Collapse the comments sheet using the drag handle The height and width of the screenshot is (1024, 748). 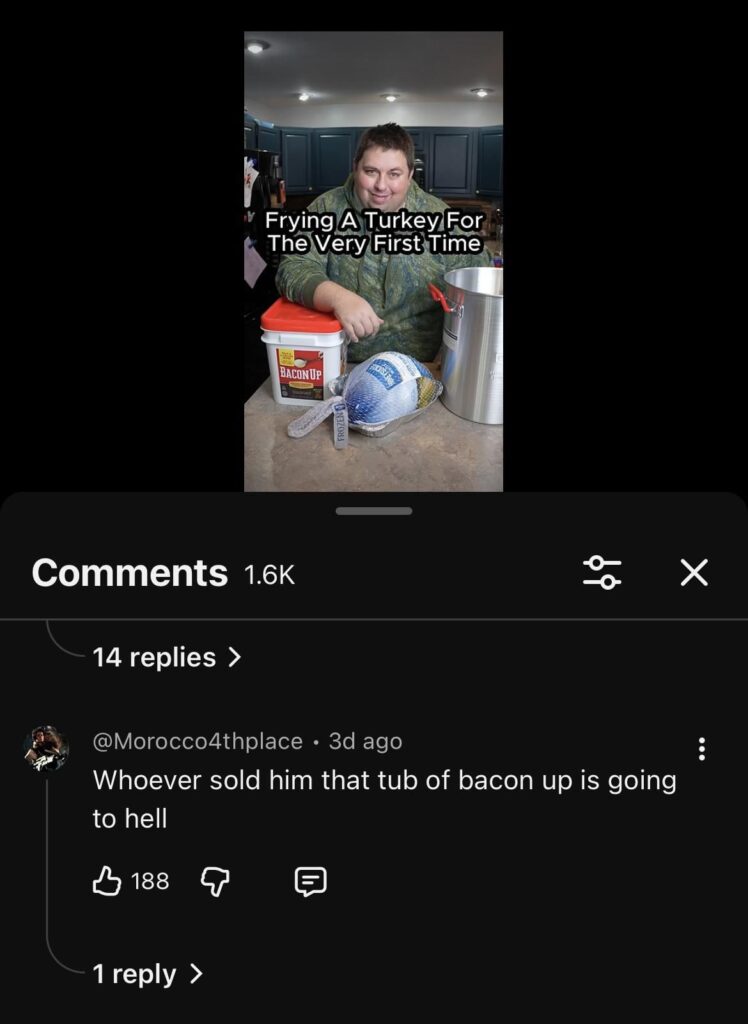tap(373, 512)
